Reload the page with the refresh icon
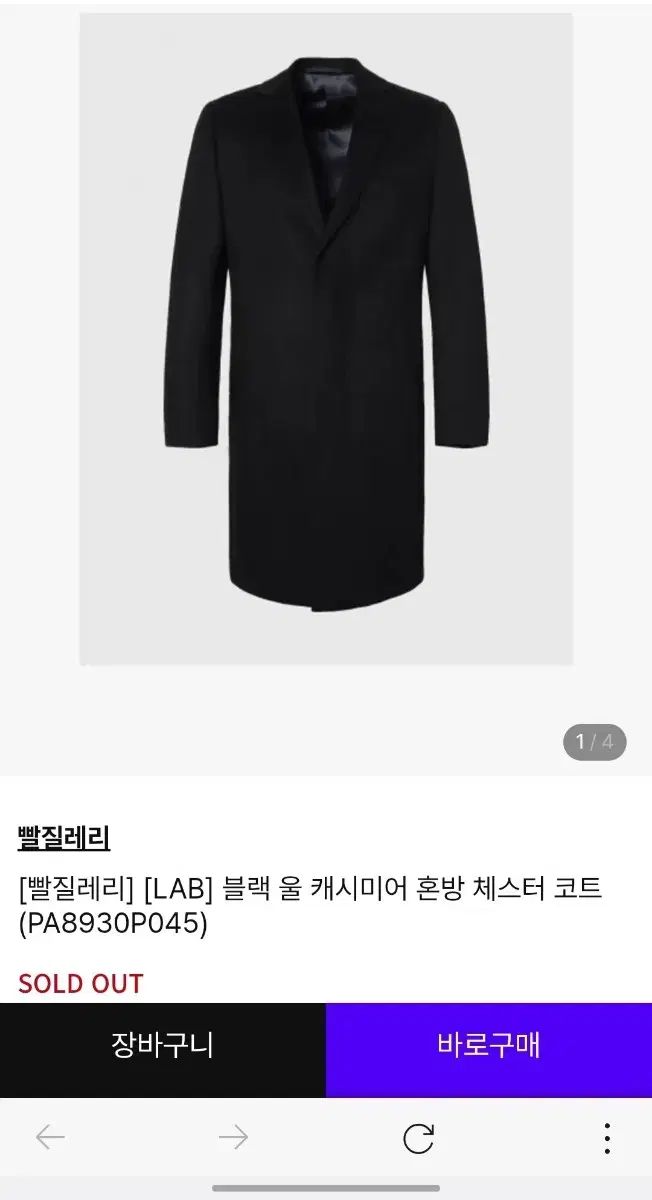This screenshot has width=652, height=1200. coord(418,1138)
